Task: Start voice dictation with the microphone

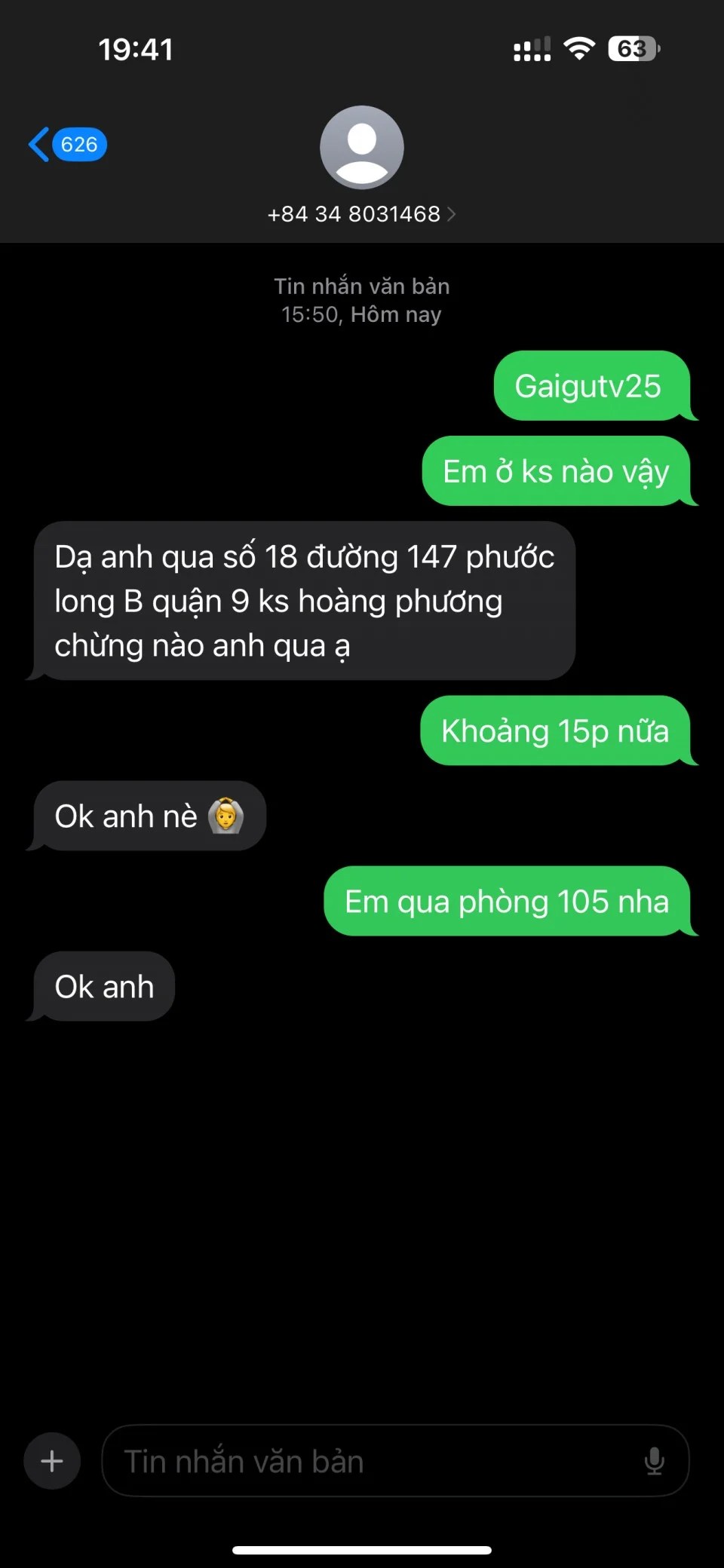Action: click(x=655, y=1461)
